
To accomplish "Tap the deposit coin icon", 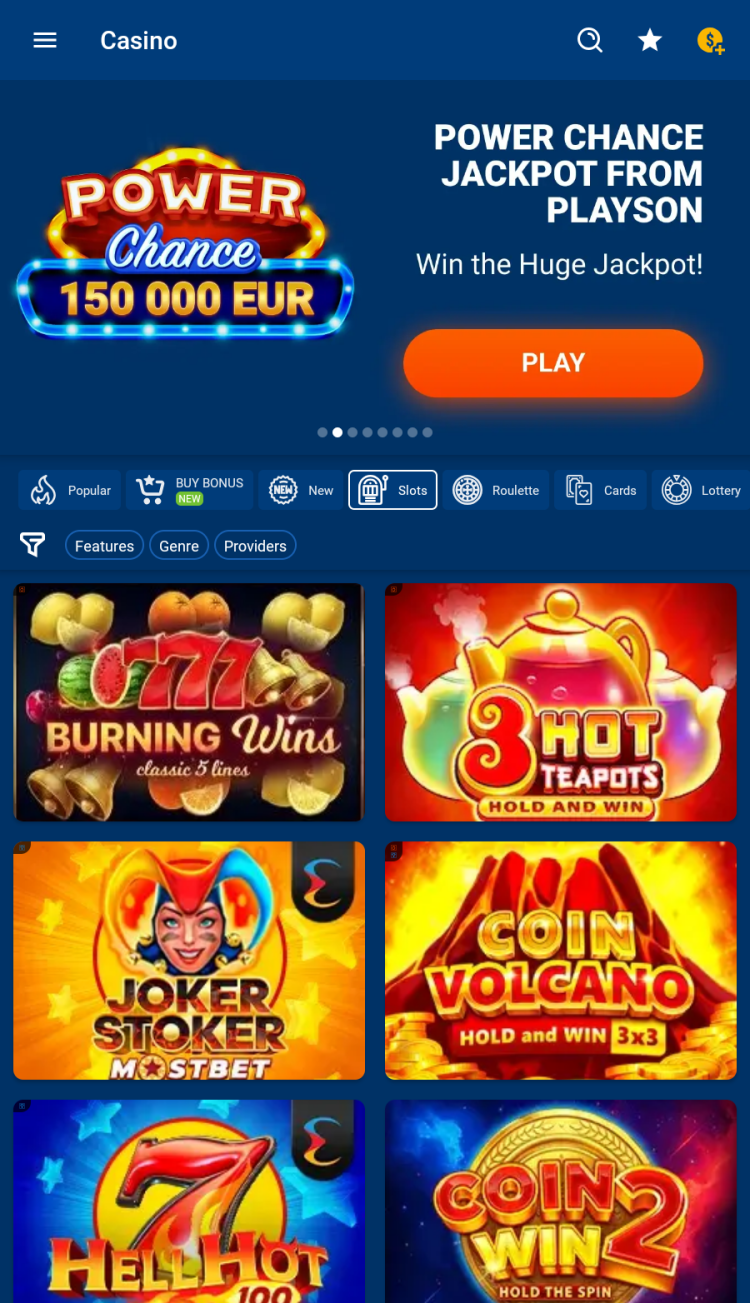I will coord(710,41).
